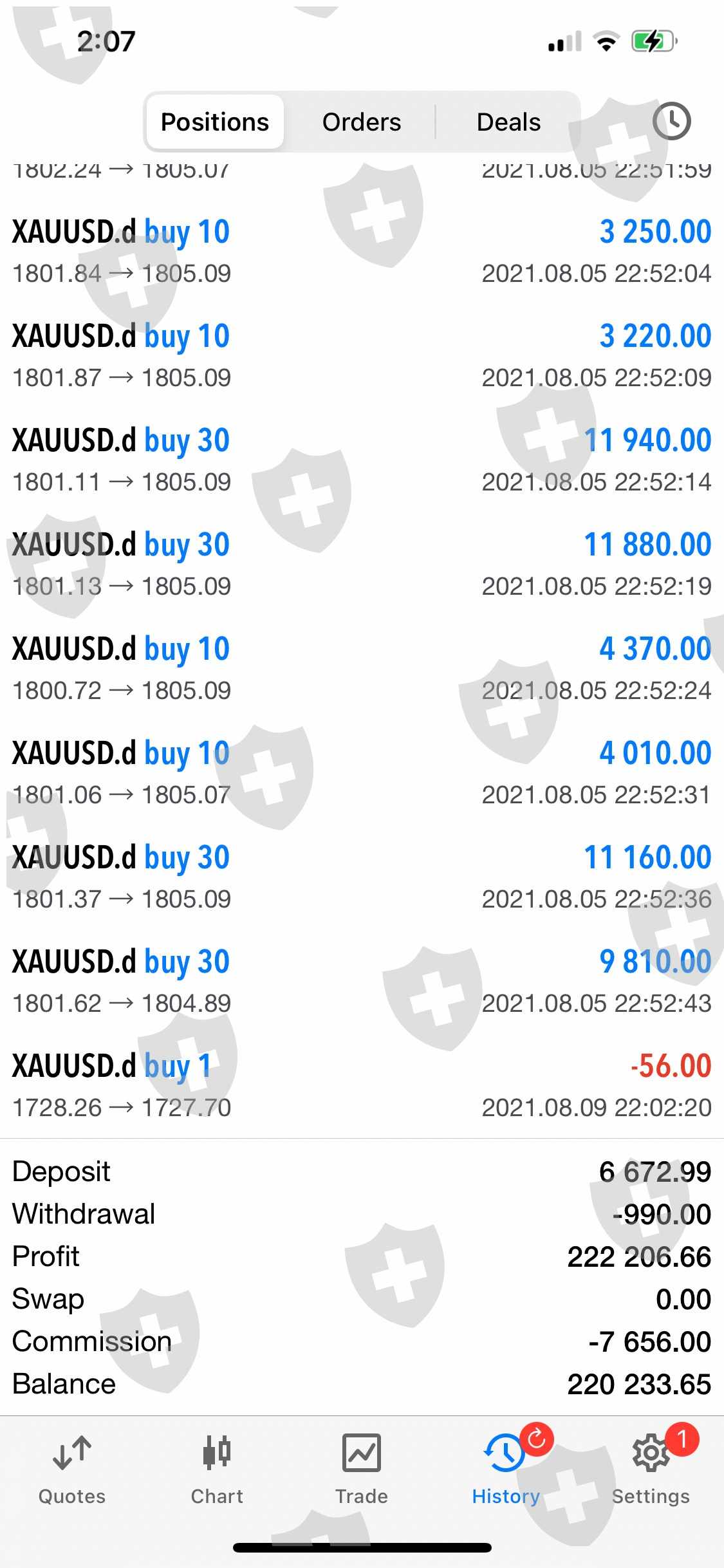Viewport: 724px width, 1568px height.
Task: Expand the position with profit 4 010.00
Action: tap(362, 772)
